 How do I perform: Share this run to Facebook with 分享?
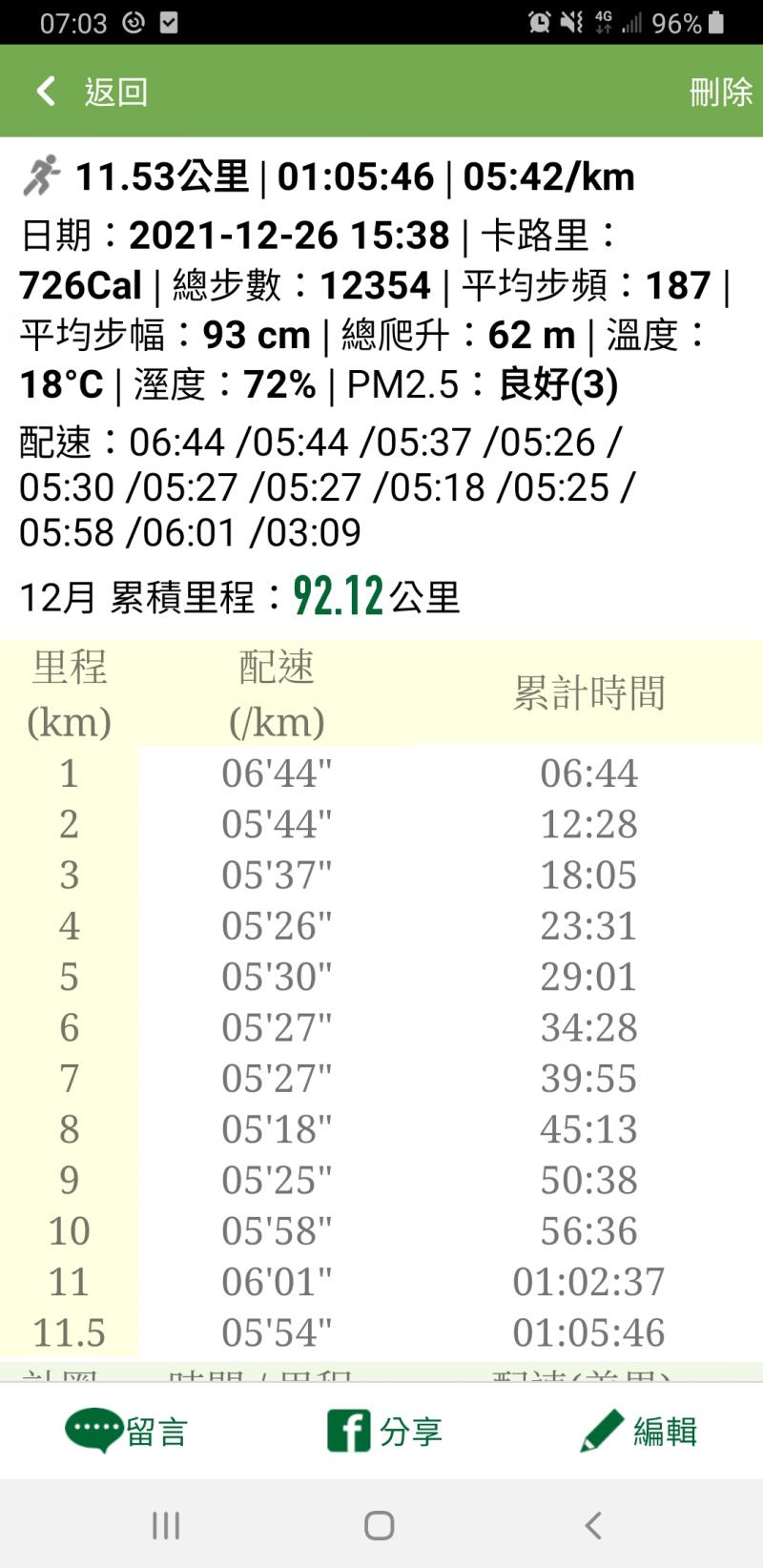(x=384, y=1431)
